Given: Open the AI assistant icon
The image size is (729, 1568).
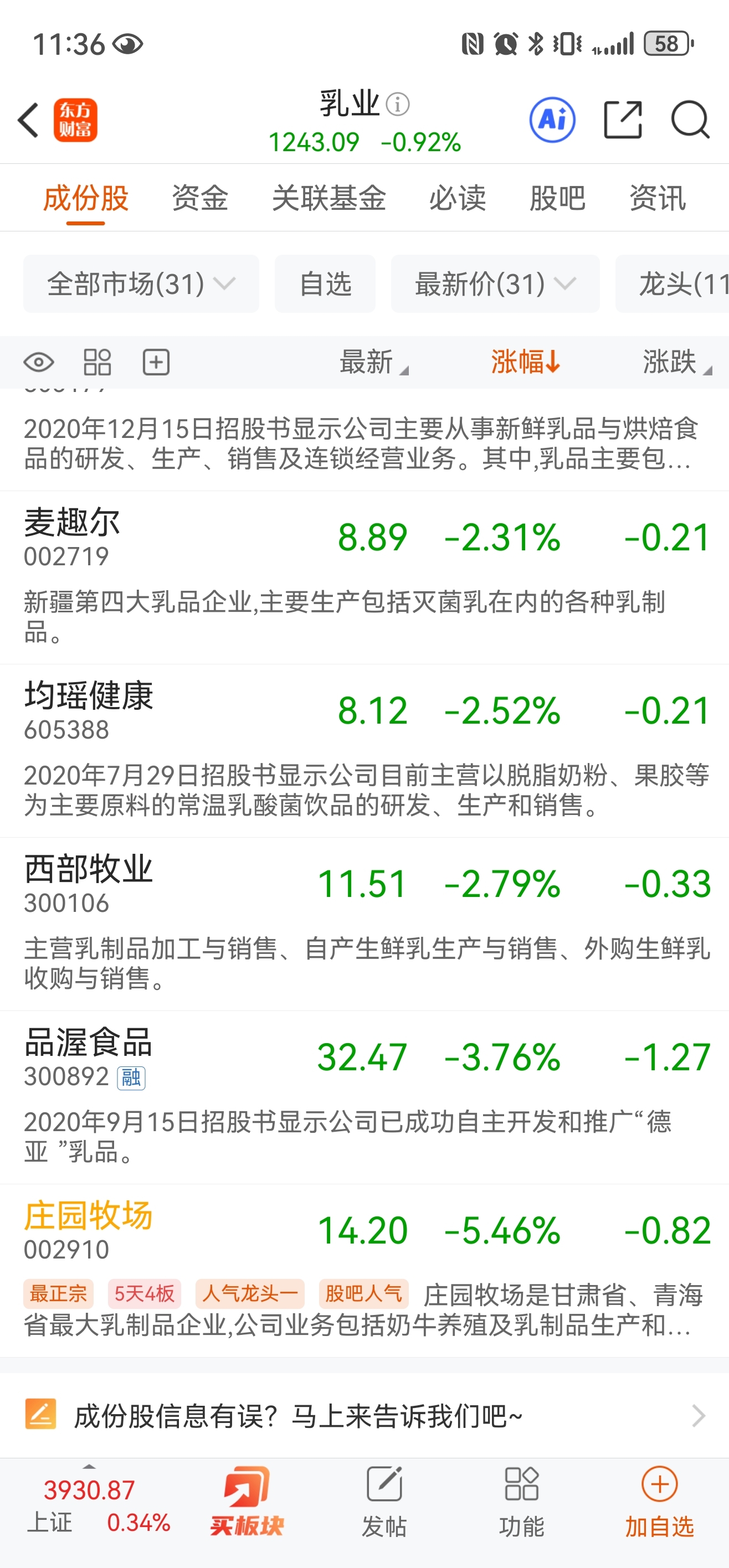Looking at the screenshot, I should coord(552,120).
